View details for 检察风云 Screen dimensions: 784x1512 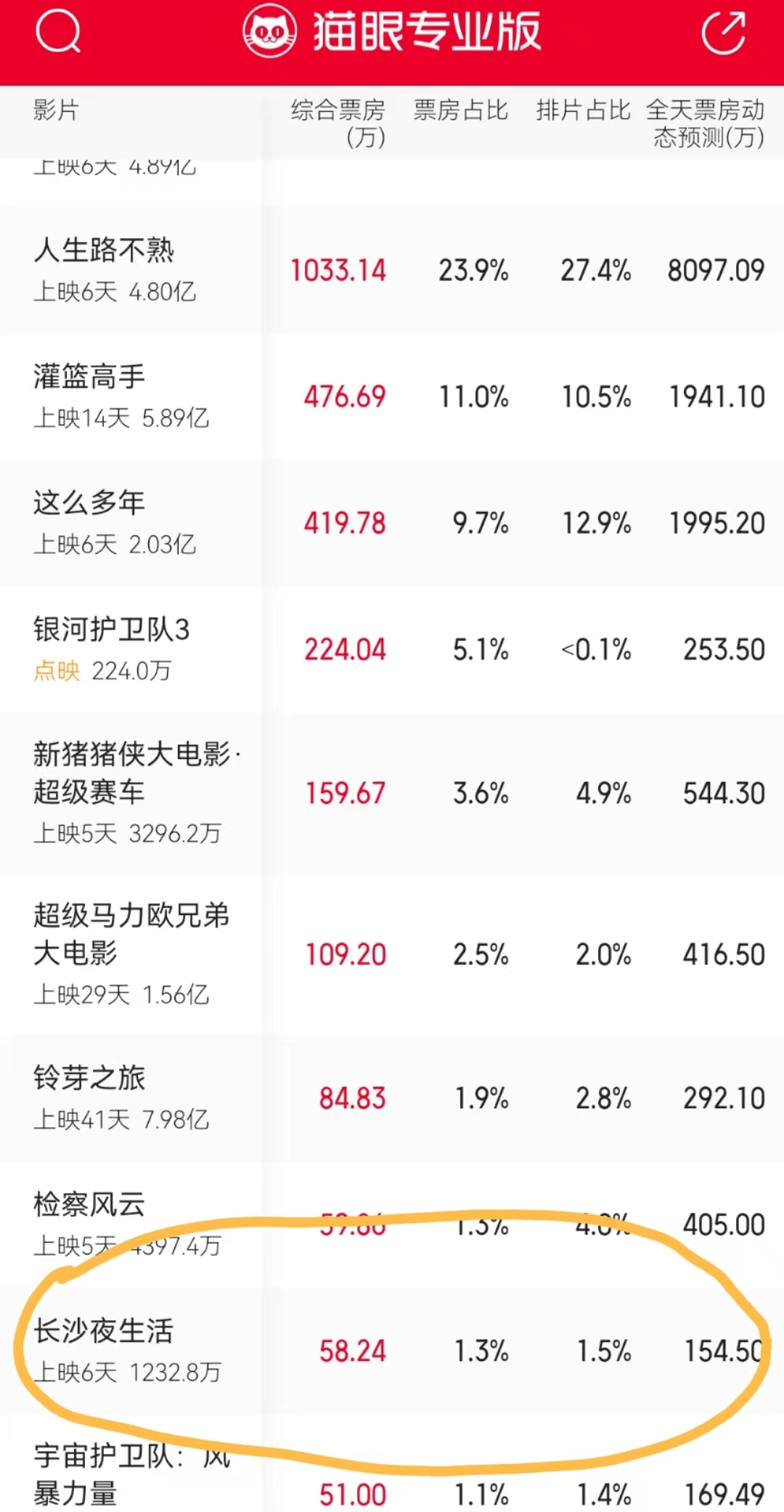tap(392, 1225)
